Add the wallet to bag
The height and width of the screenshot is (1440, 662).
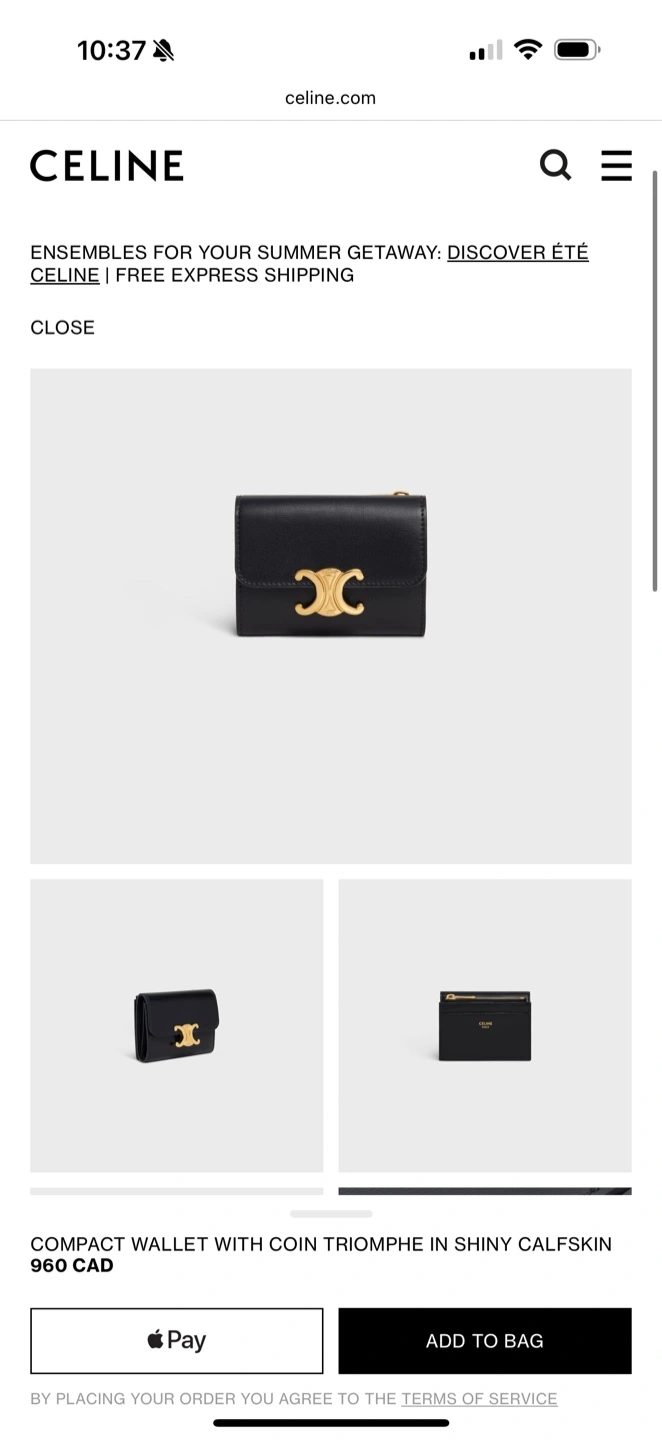(x=485, y=1341)
